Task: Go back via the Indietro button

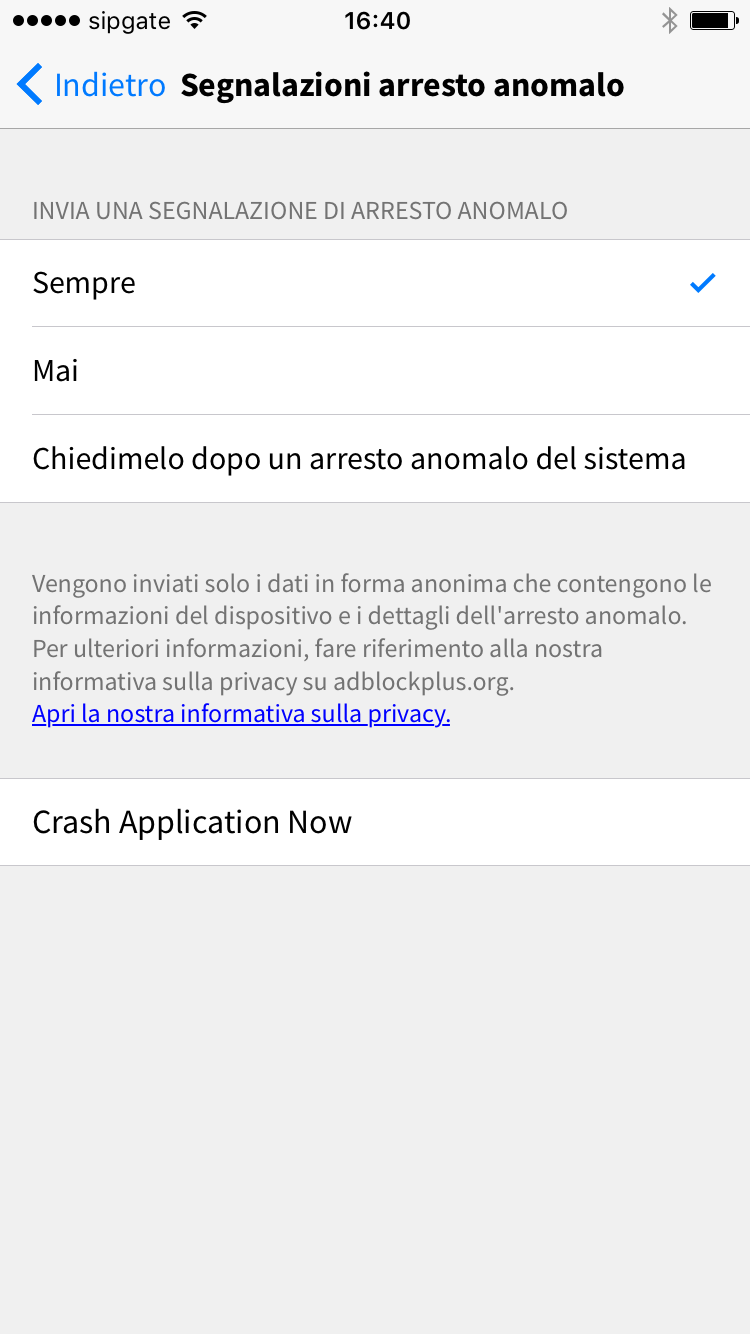Action: (91, 85)
